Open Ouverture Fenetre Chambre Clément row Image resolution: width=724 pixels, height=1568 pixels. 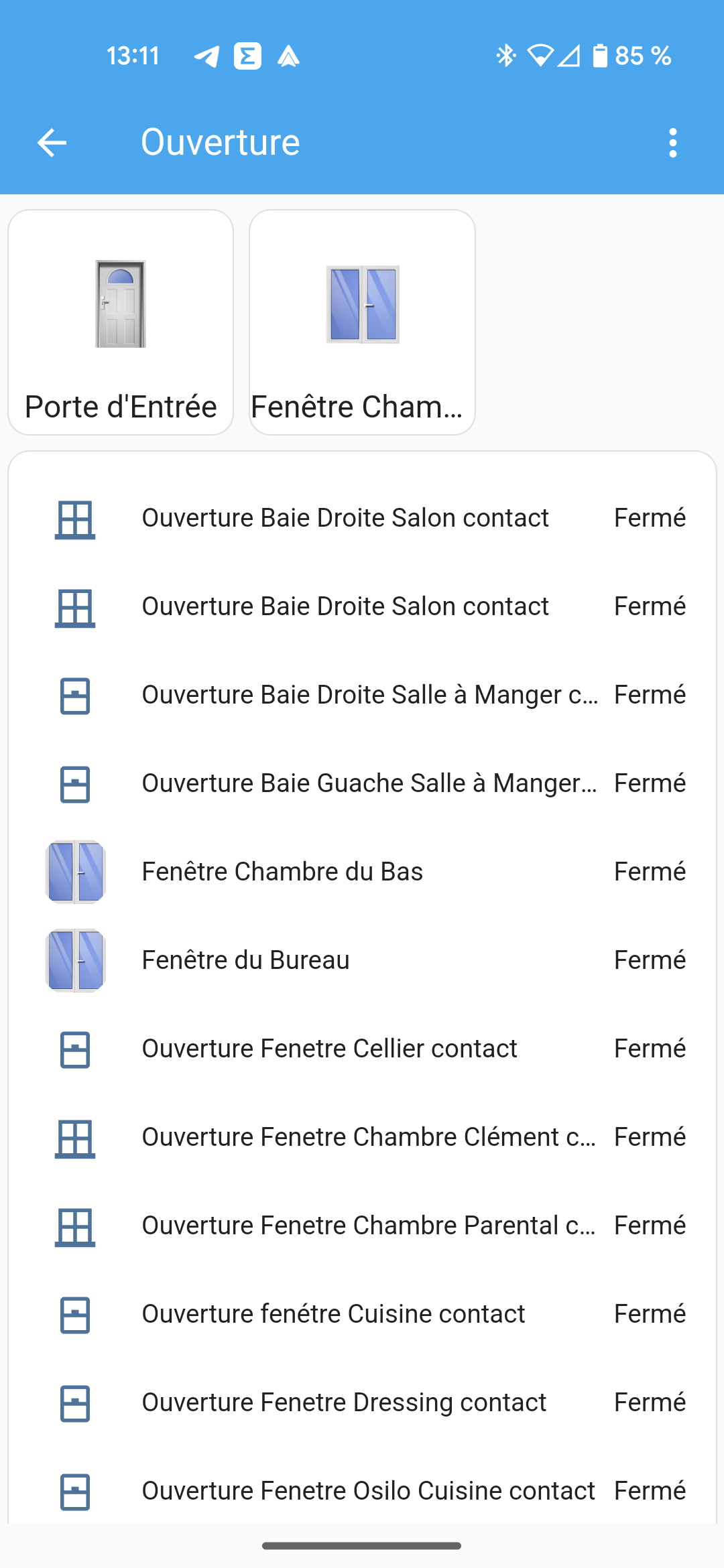[x=362, y=1137]
